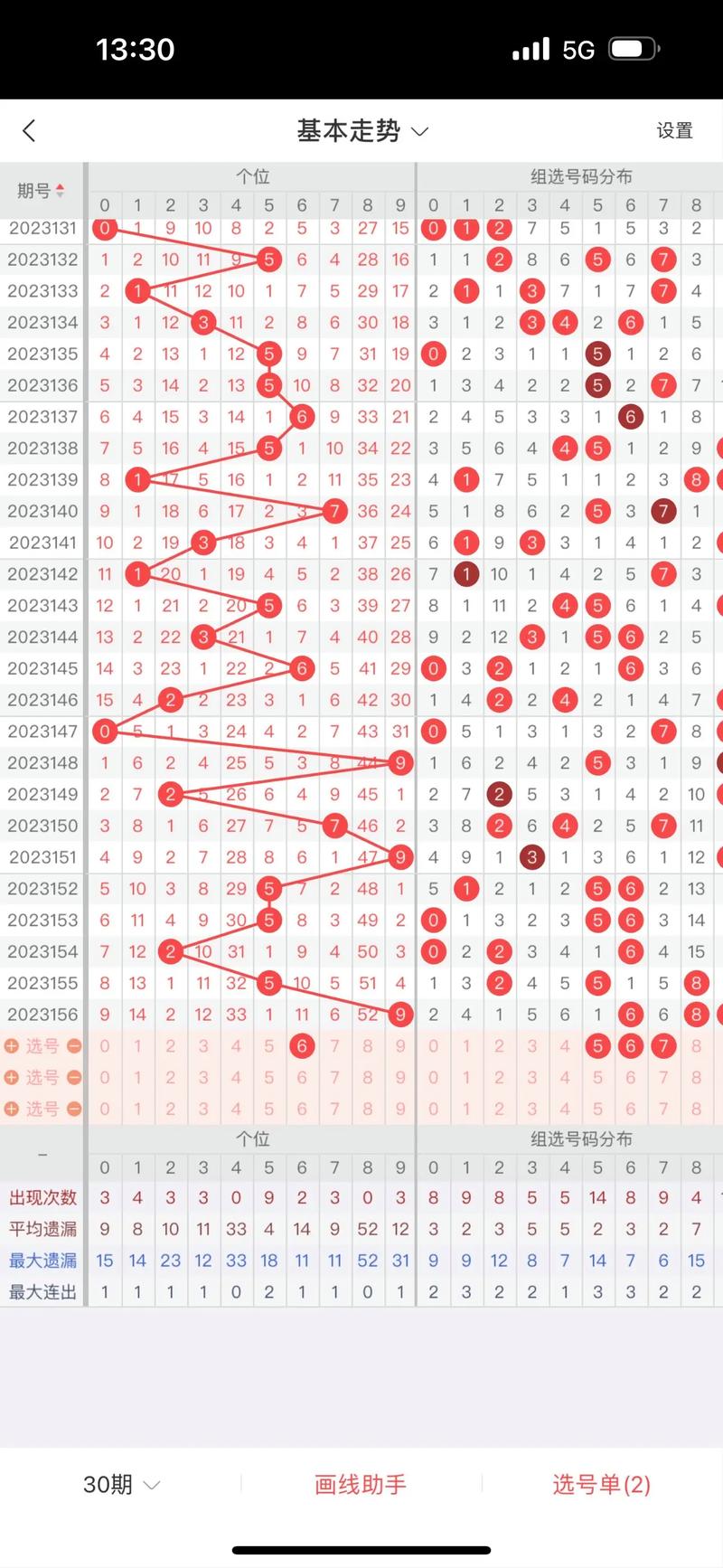Expand the 基本走势 chart type dropdown

(362, 131)
